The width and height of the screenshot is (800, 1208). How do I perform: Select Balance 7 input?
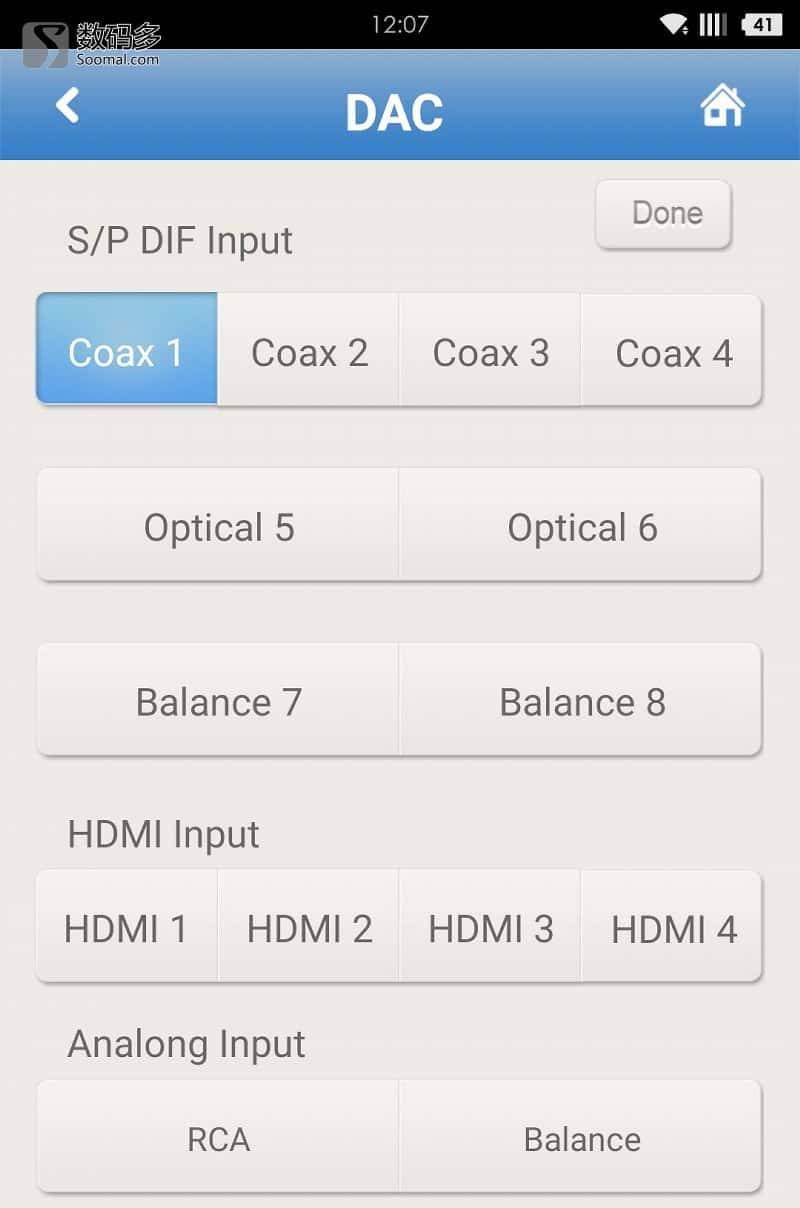point(218,701)
